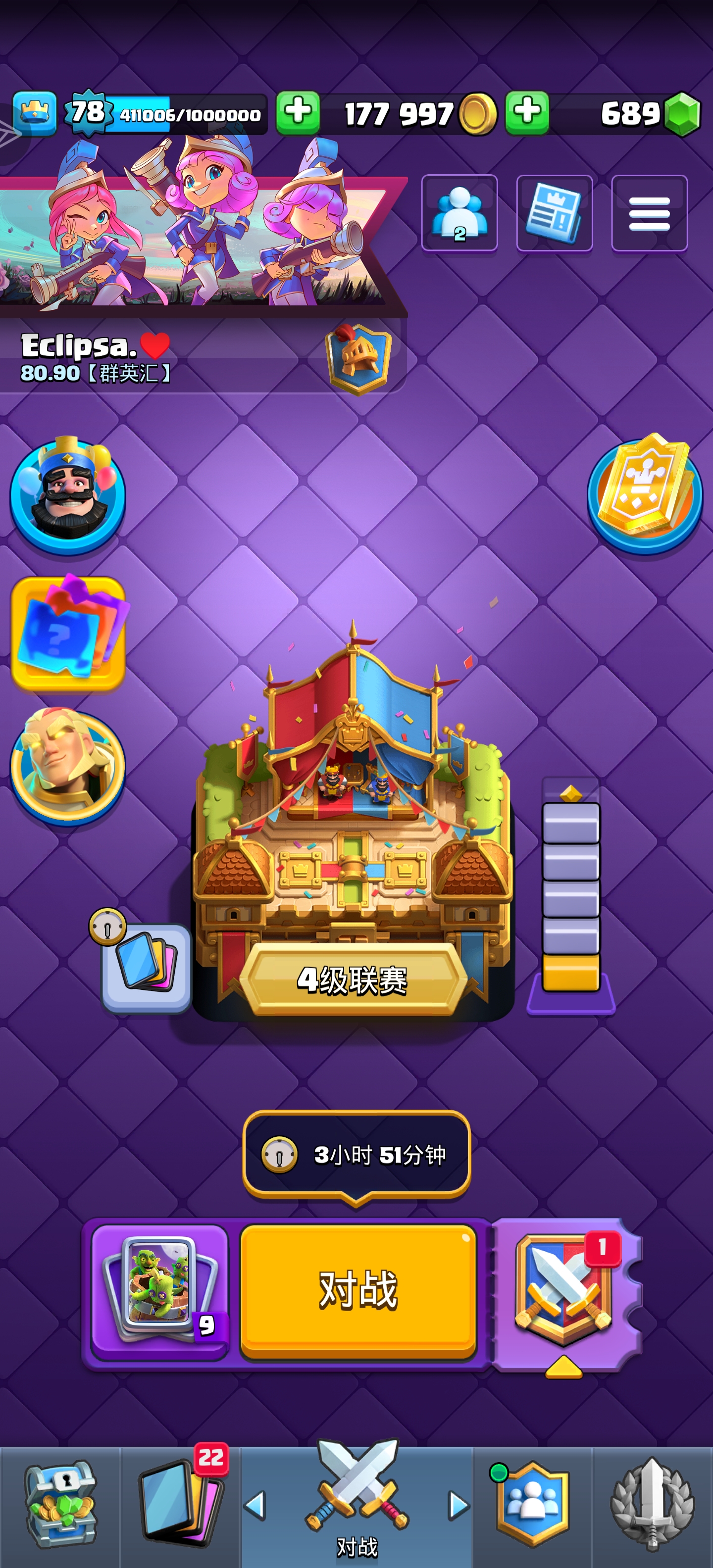Open the locked cards button beside arena
Image resolution: width=713 pixels, height=1568 pixels.
coord(146,968)
